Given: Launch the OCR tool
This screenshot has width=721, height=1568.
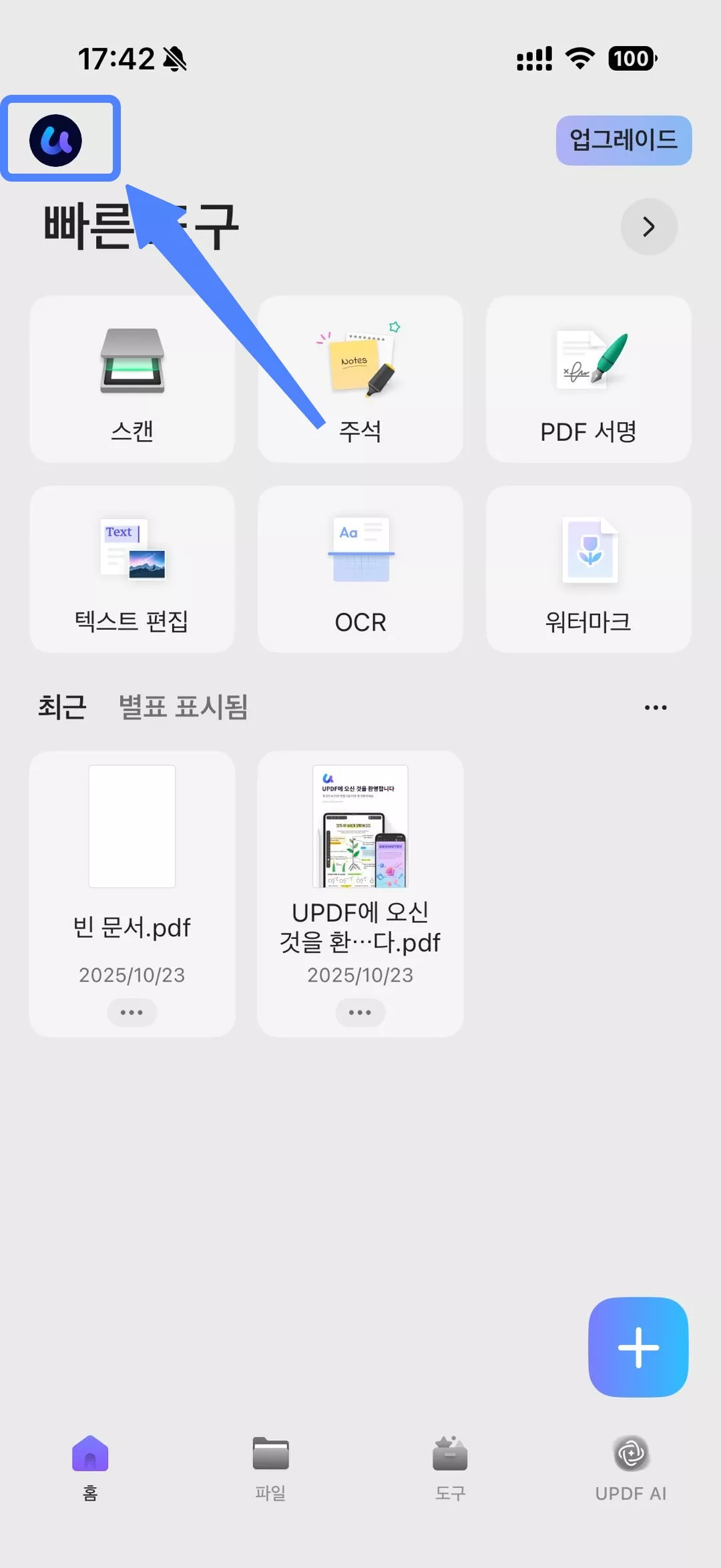Looking at the screenshot, I should (x=360, y=571).
